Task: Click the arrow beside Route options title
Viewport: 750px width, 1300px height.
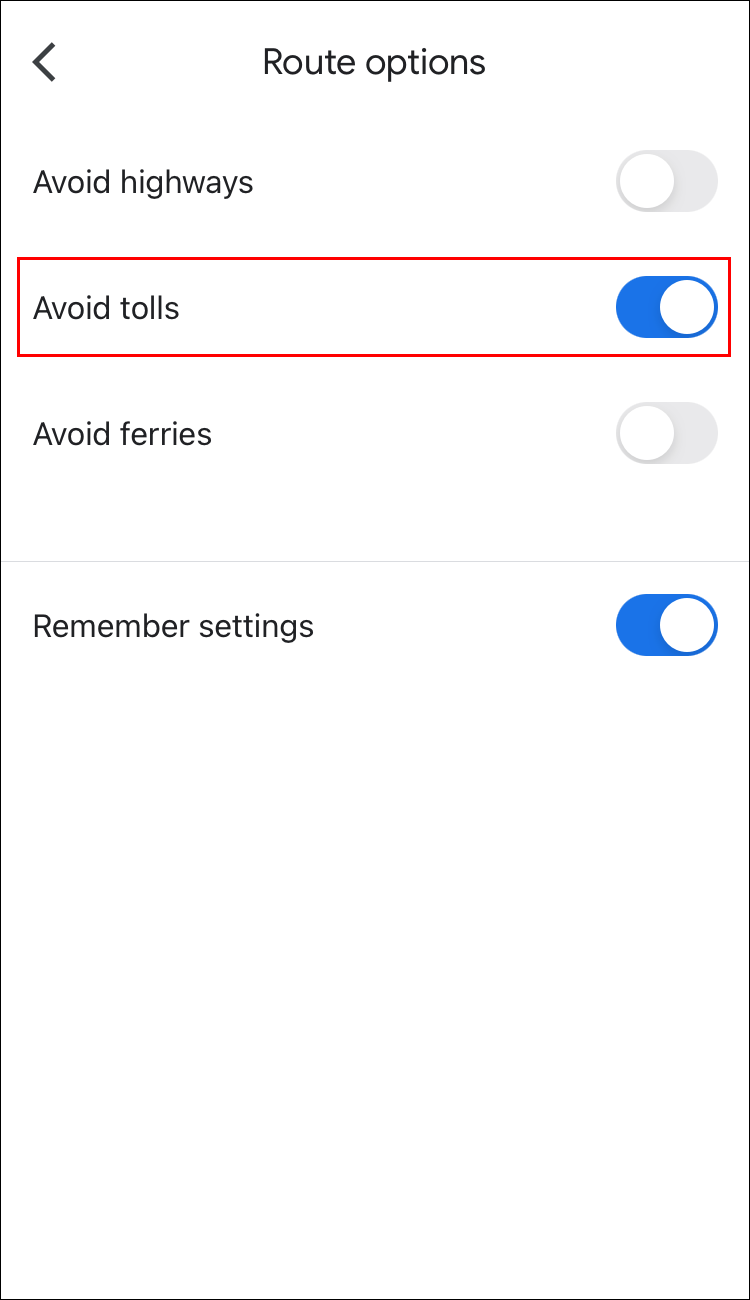Action: pyautogui.click(x=44, y=62)
